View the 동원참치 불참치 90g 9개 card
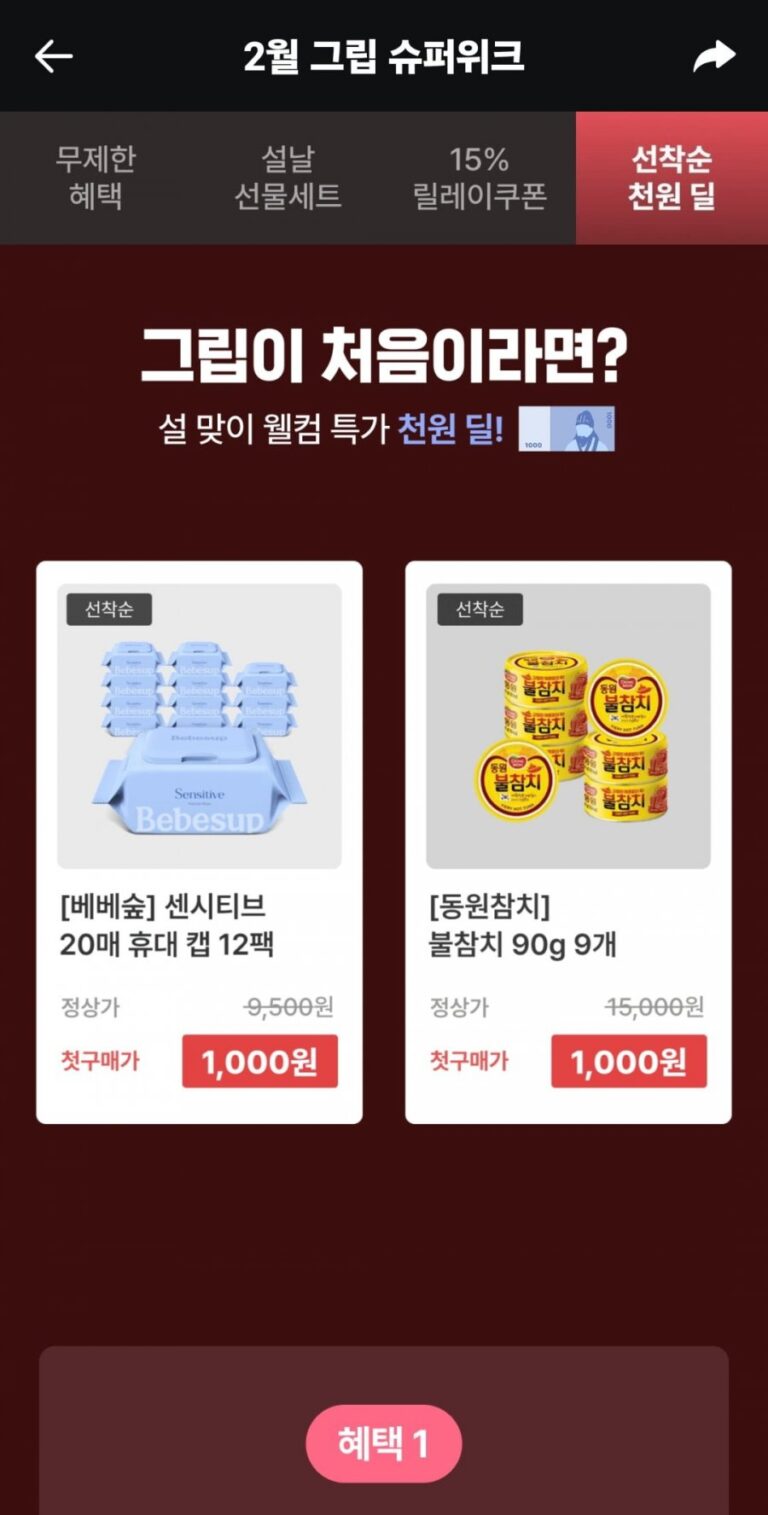This screenshot has width=768, height=1515. [568, 842]
